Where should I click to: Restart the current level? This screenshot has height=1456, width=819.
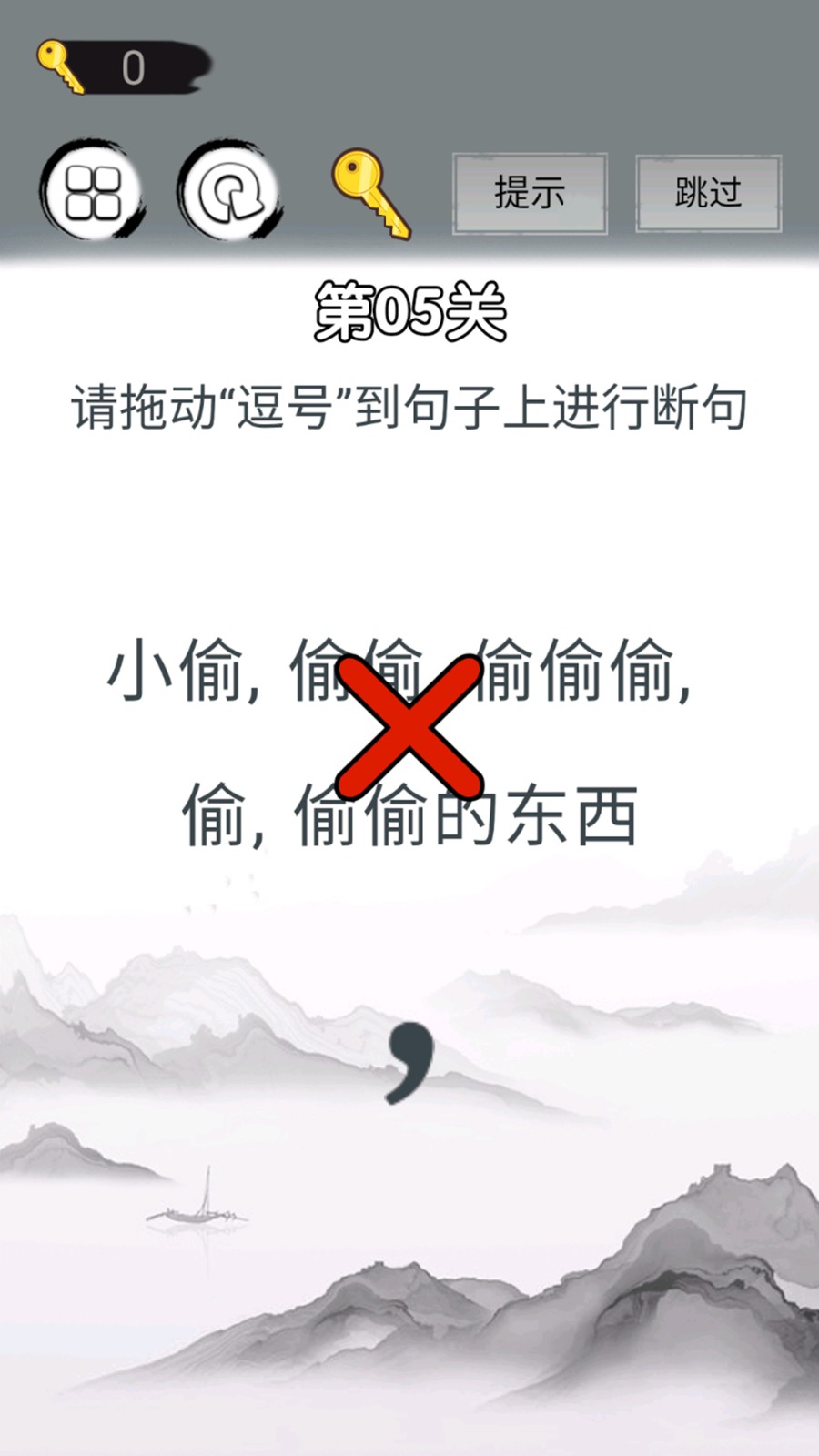pos(230,193)
